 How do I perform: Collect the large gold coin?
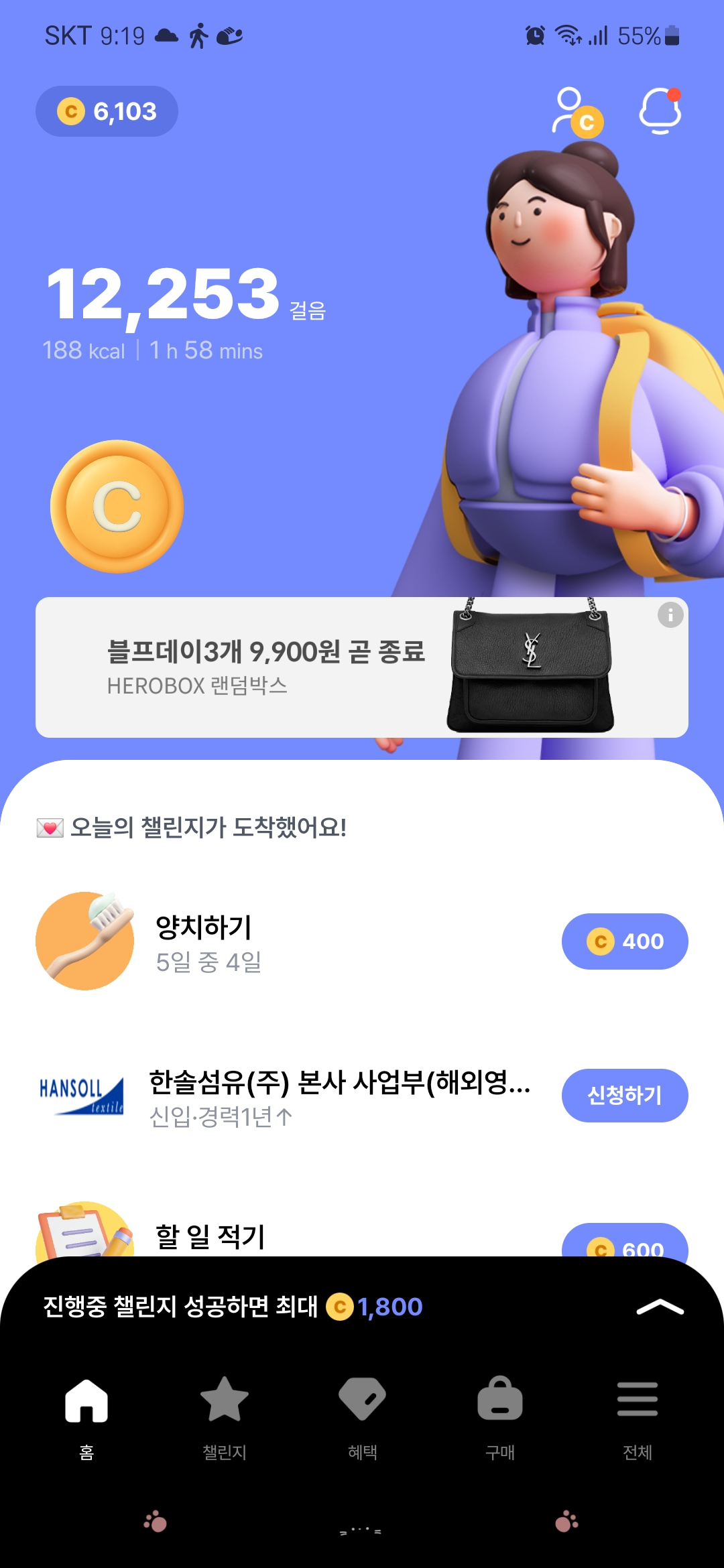point(117,507)
